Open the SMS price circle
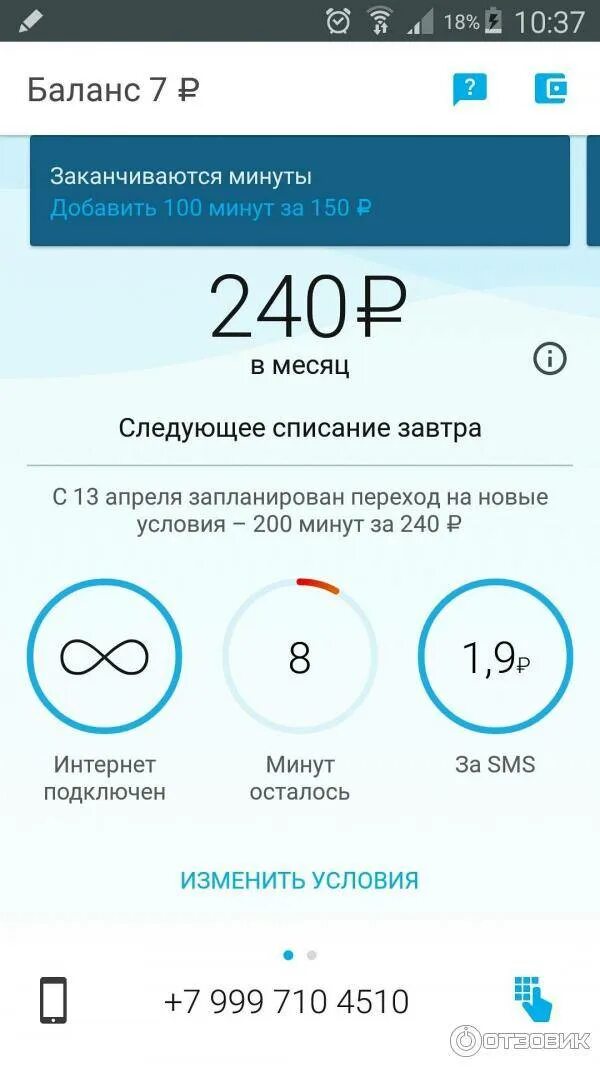600x1067 pixels. [x=495, y=657]
